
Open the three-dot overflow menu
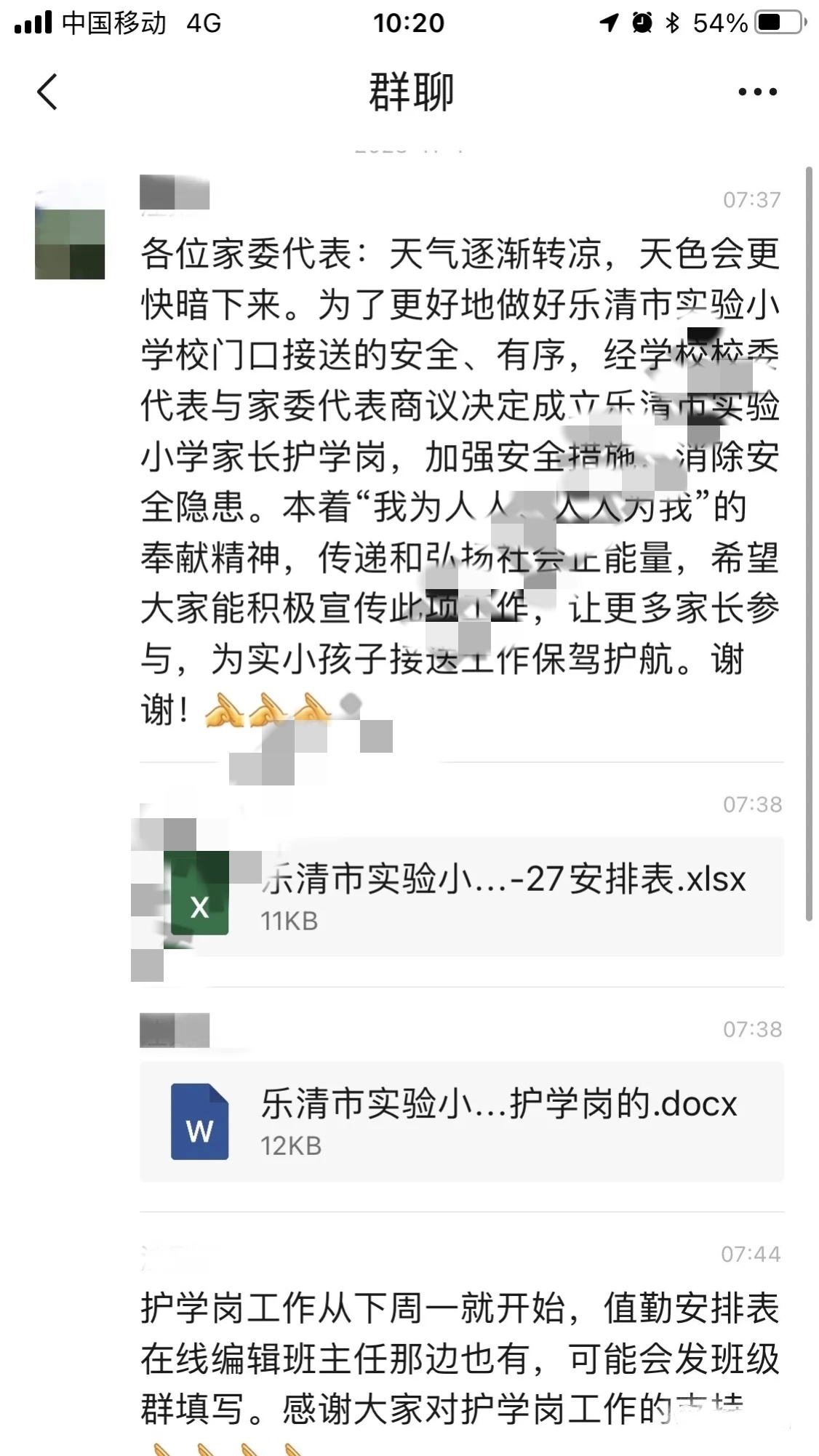pyautogui.click(x=757, y=92)
